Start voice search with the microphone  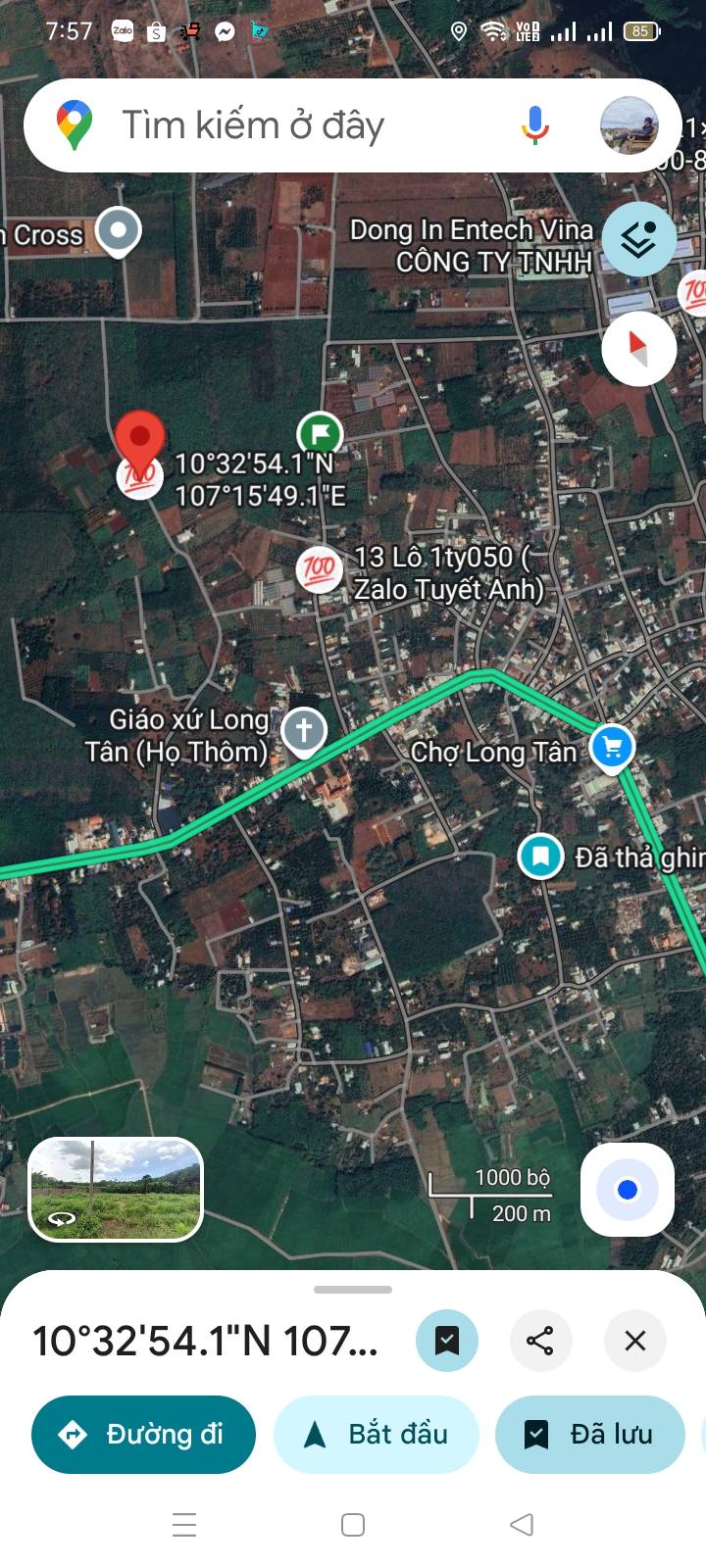pyautogui.click(x=534, y=125)
